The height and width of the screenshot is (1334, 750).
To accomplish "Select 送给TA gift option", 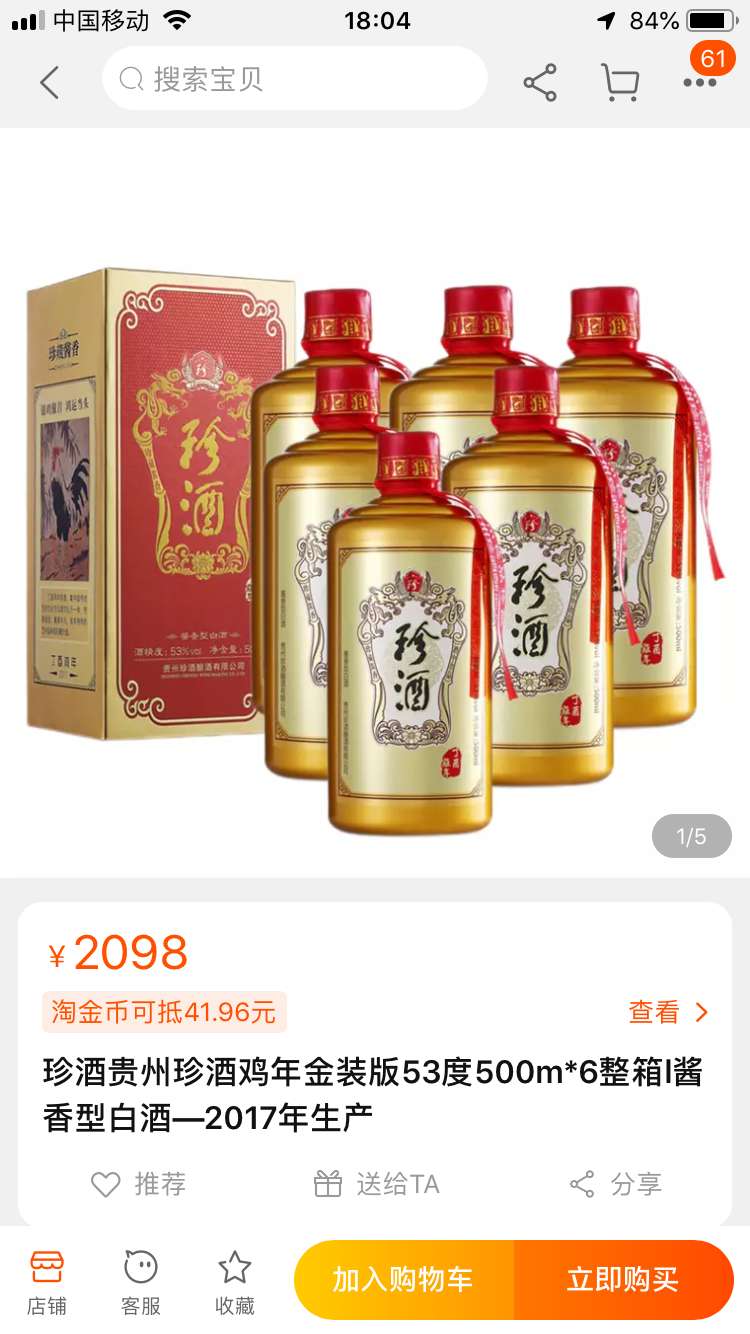I will click(377, 1184).
